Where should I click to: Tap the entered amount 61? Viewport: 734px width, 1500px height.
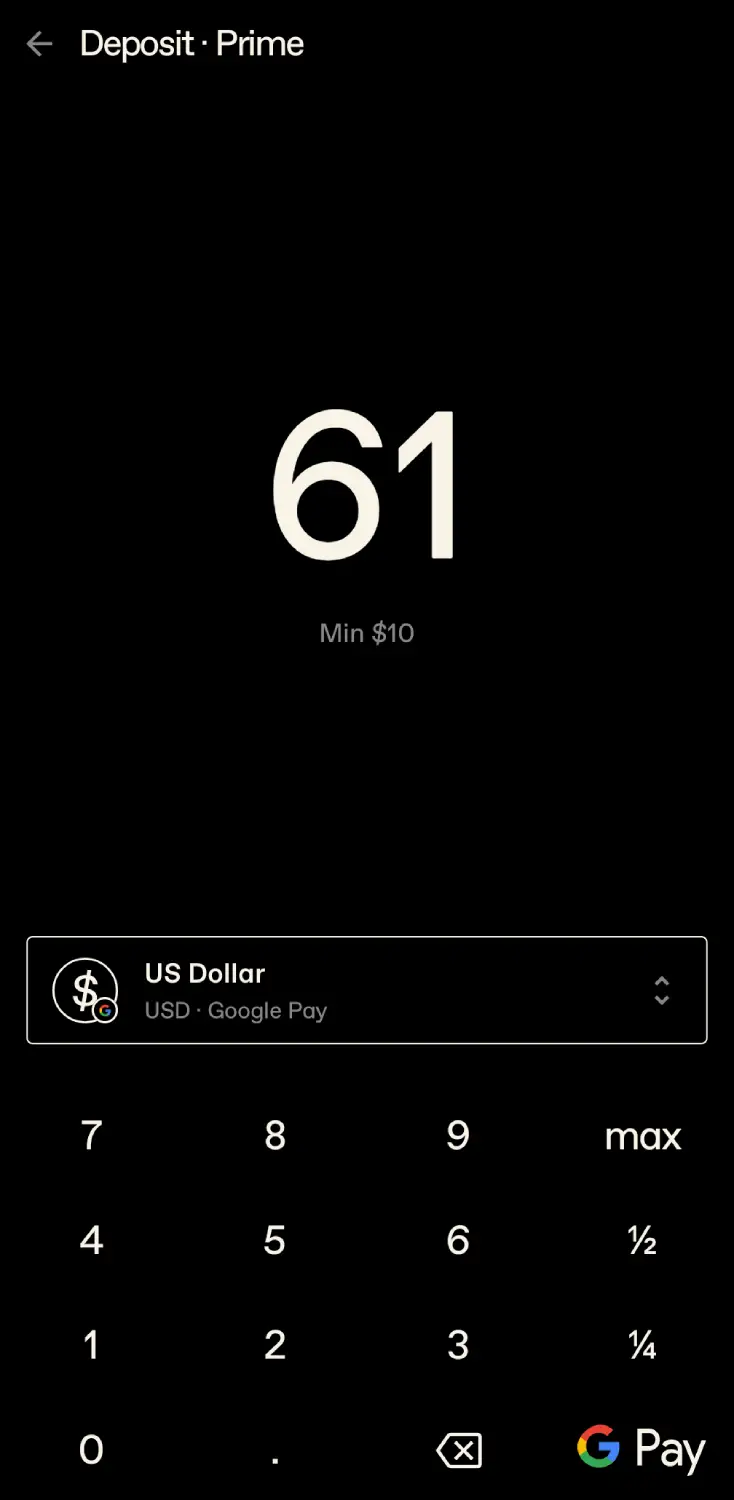pyautogui.click(x=367, y=487)
